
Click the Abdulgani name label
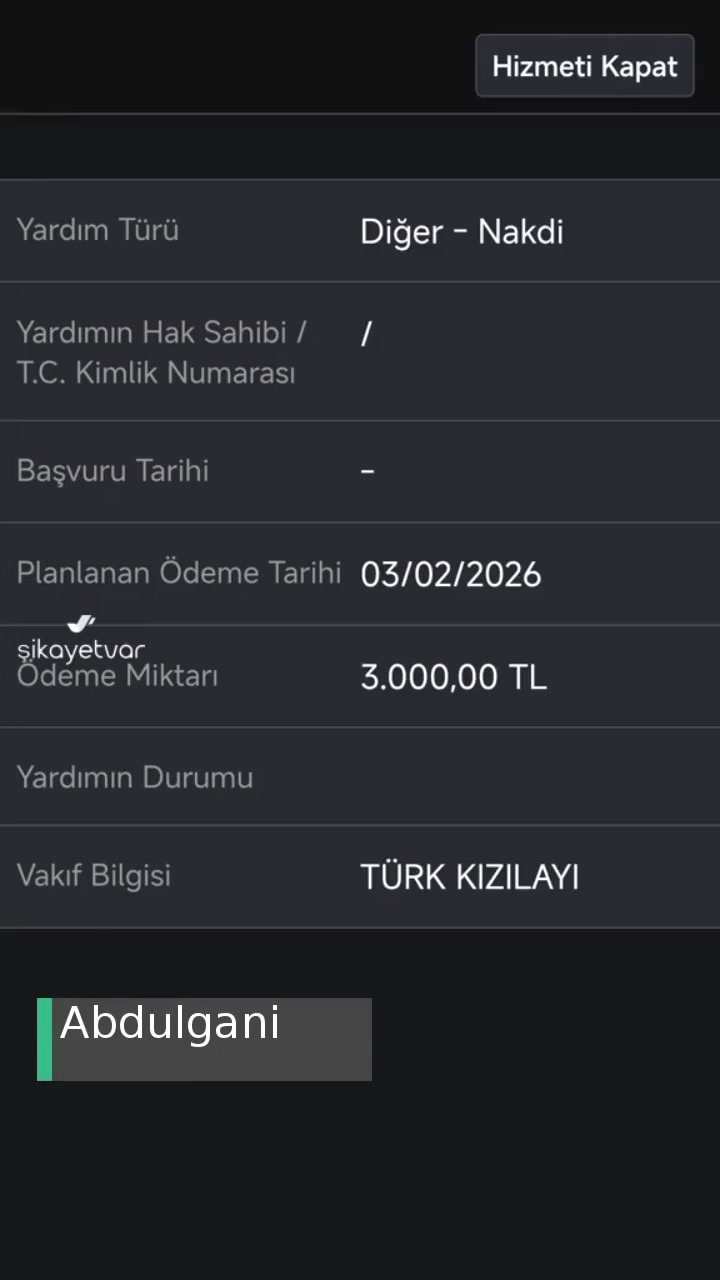pos(170,1023)
